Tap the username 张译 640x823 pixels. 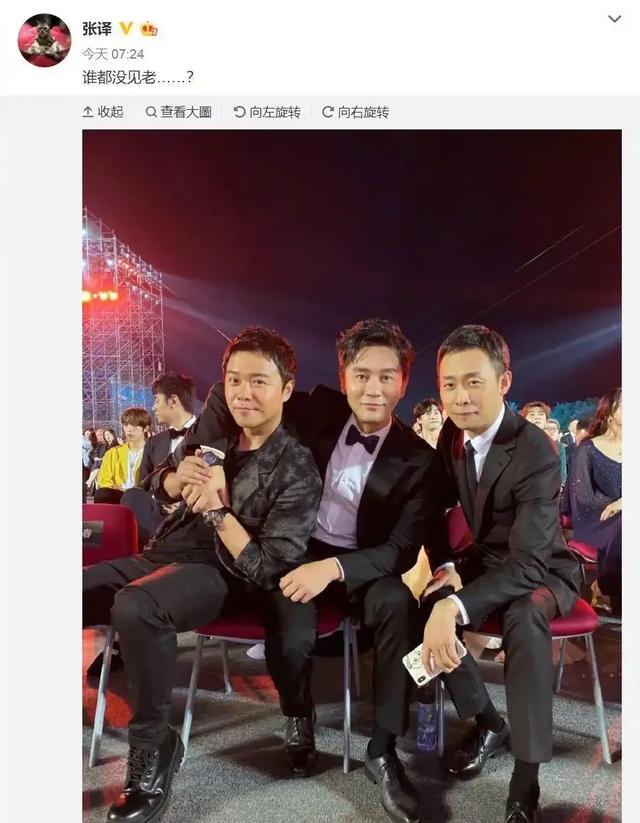click(x=97, y=27)
